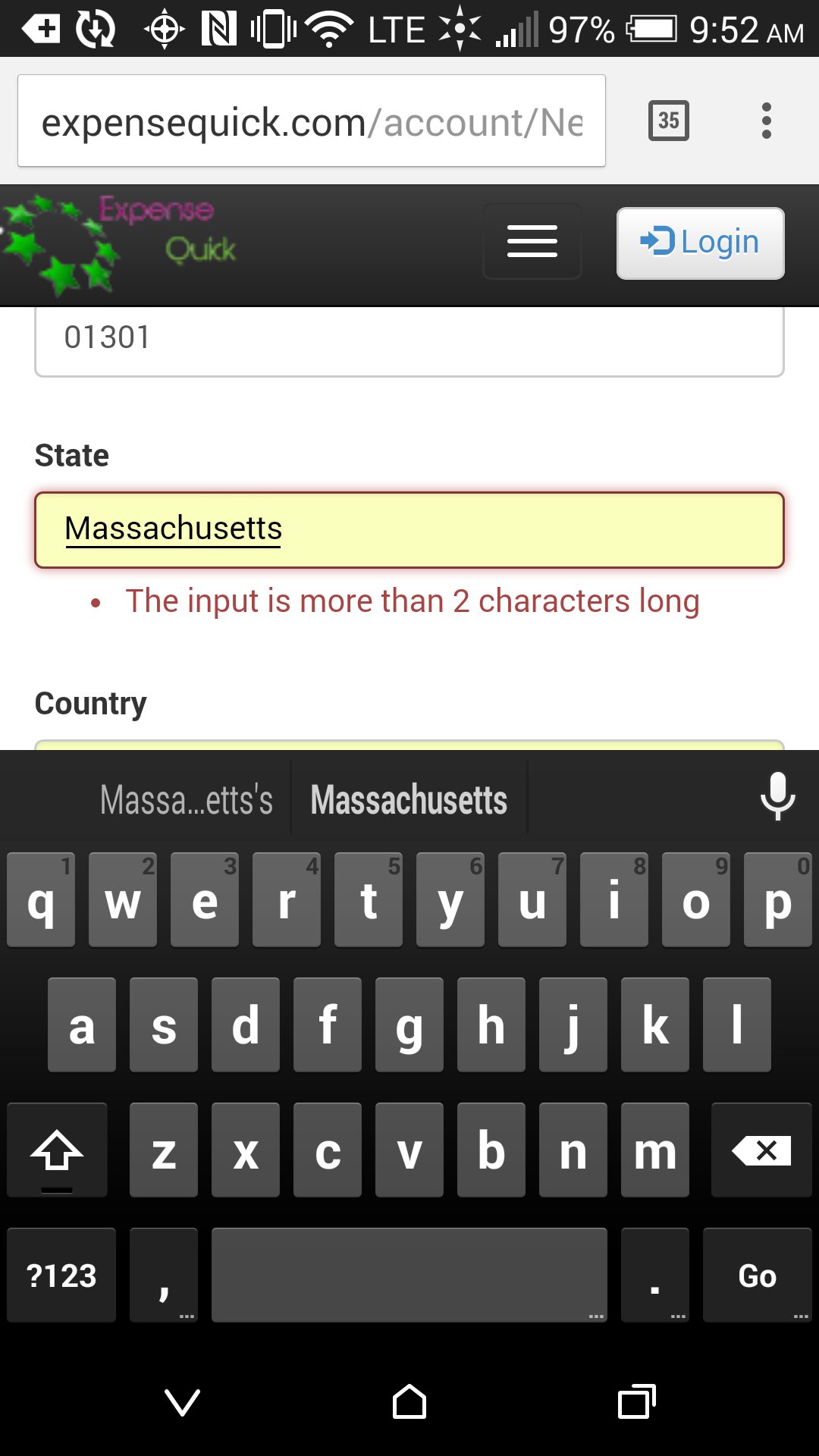Screen dimensions: 819x1456
Task: Open the browser overflow menu
Action: point(767,121)
